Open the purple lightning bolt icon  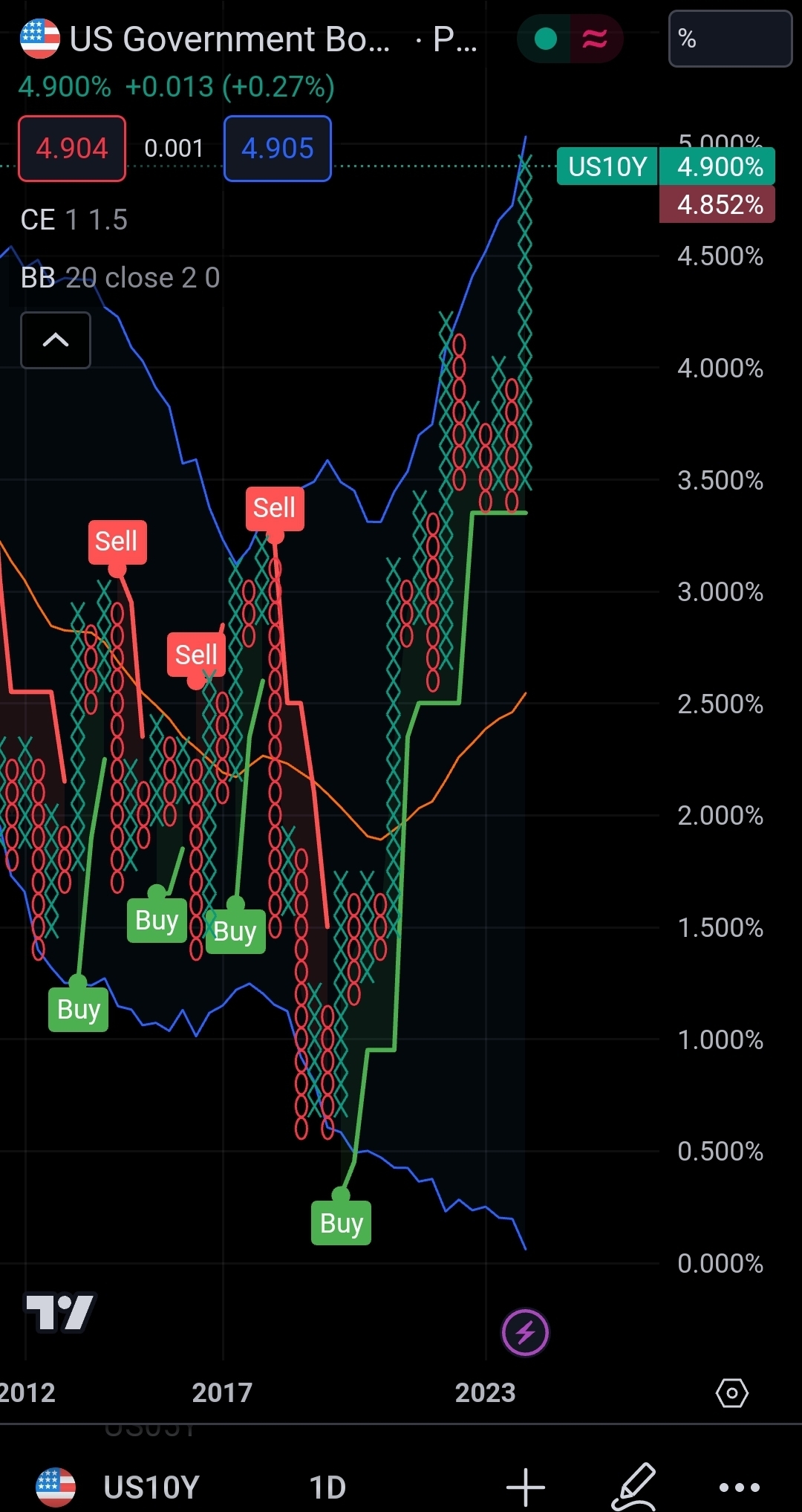click(525, 1332)
